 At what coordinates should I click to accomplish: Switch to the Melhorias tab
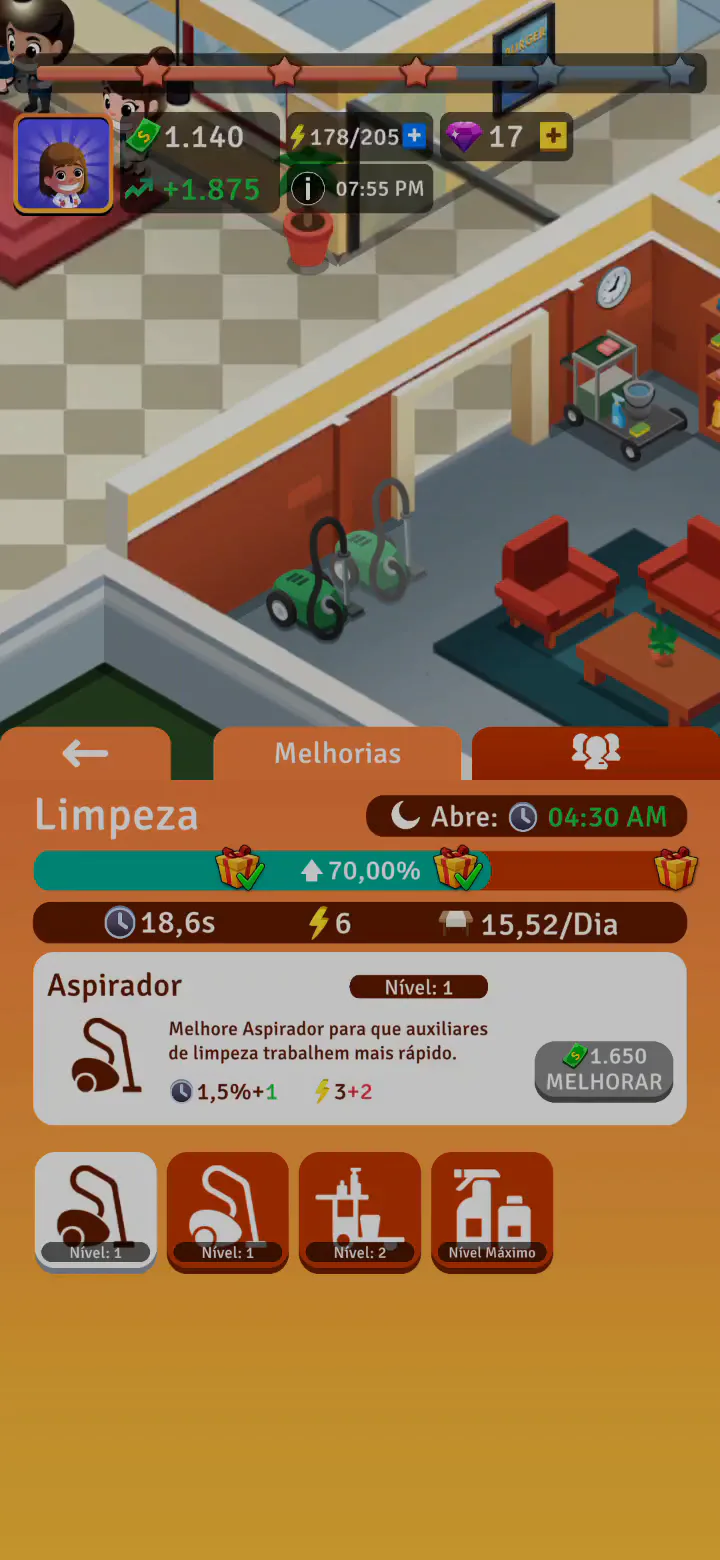click(x=337, y=754)
